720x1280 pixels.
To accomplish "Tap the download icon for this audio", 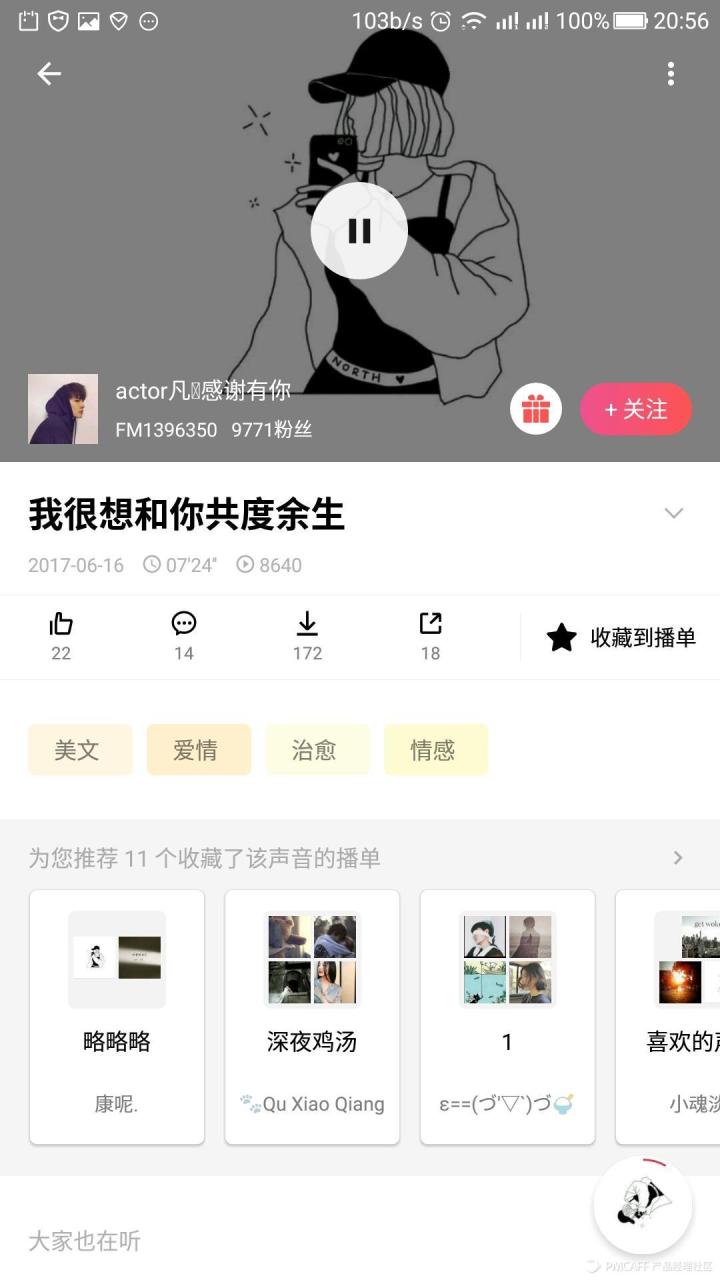I will 307,625.
